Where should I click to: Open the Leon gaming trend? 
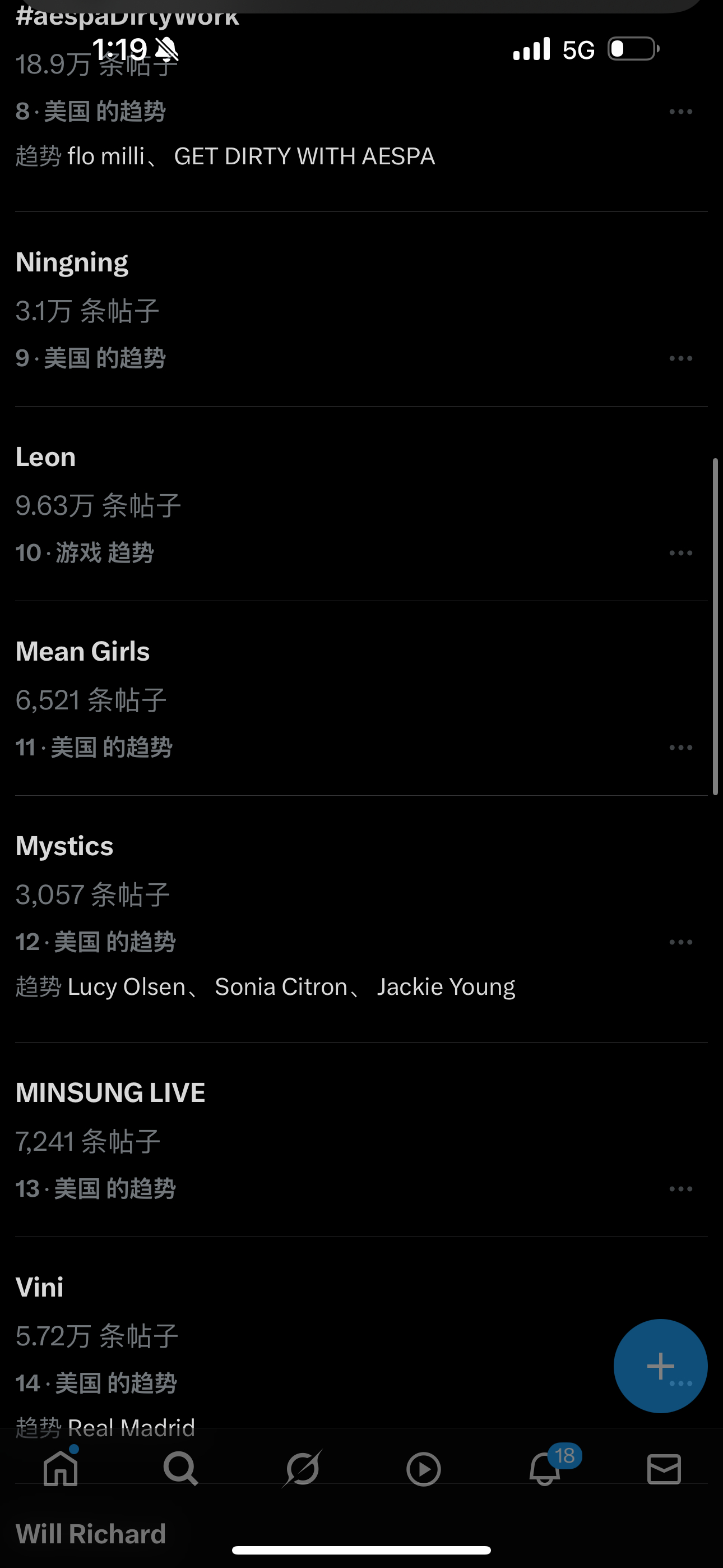pos(361,504)
